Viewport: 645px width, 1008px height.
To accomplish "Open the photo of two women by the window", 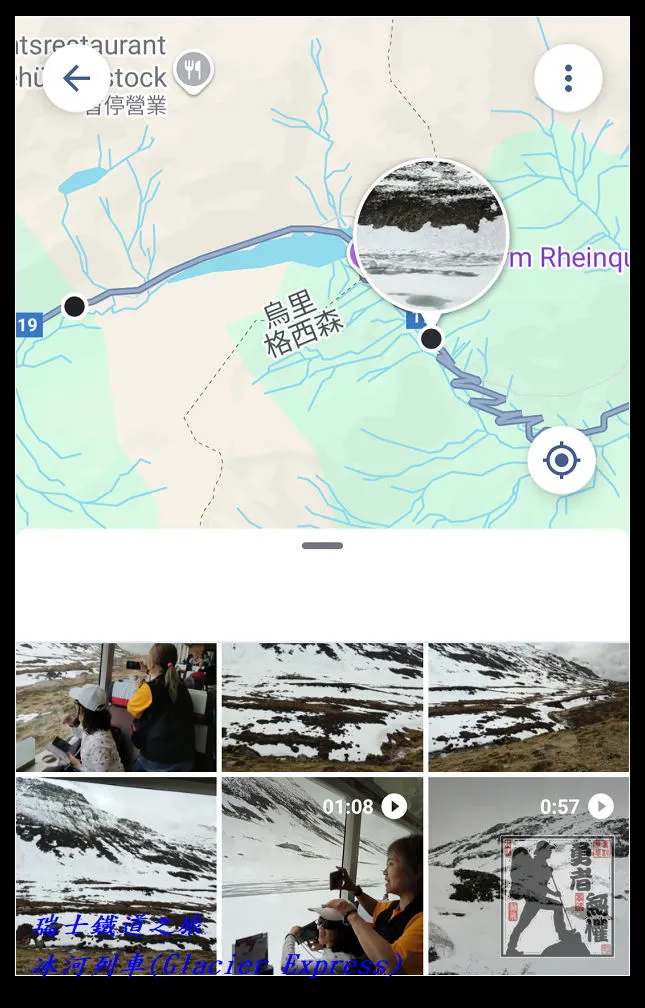I will point(116,707).
